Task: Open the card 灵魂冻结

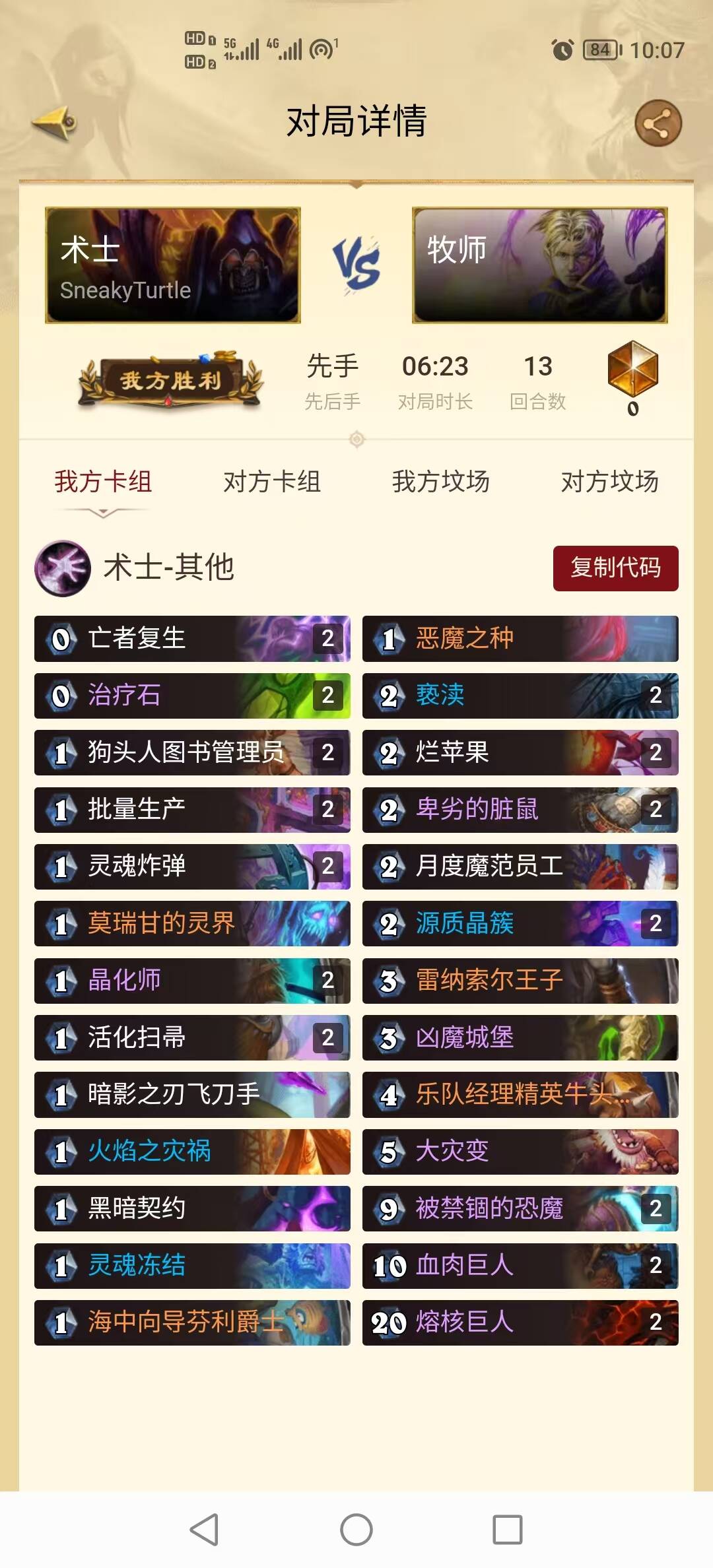Action: point(192,1266)
